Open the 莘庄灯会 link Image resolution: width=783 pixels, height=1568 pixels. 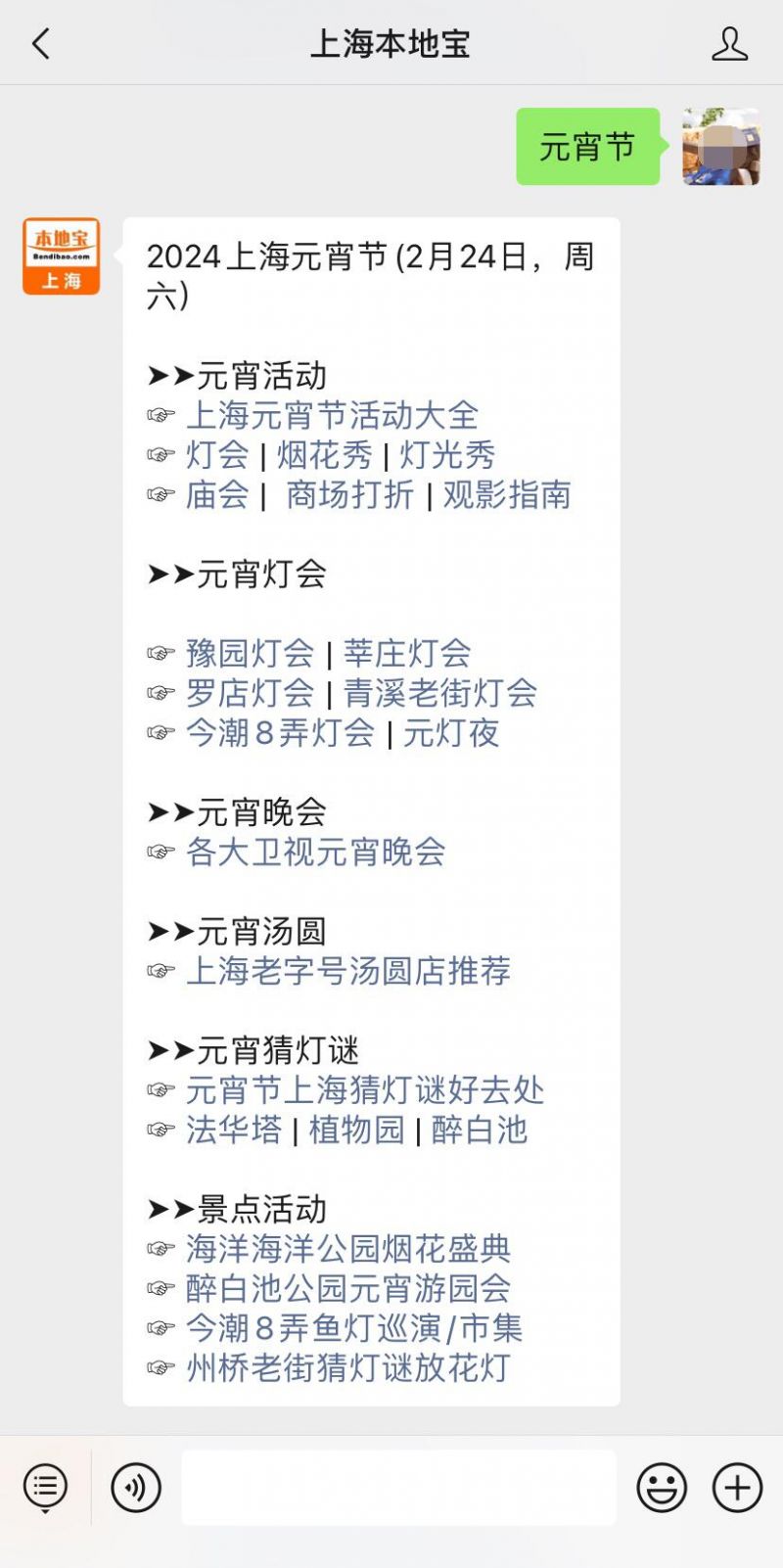click(x=407, y=653)
